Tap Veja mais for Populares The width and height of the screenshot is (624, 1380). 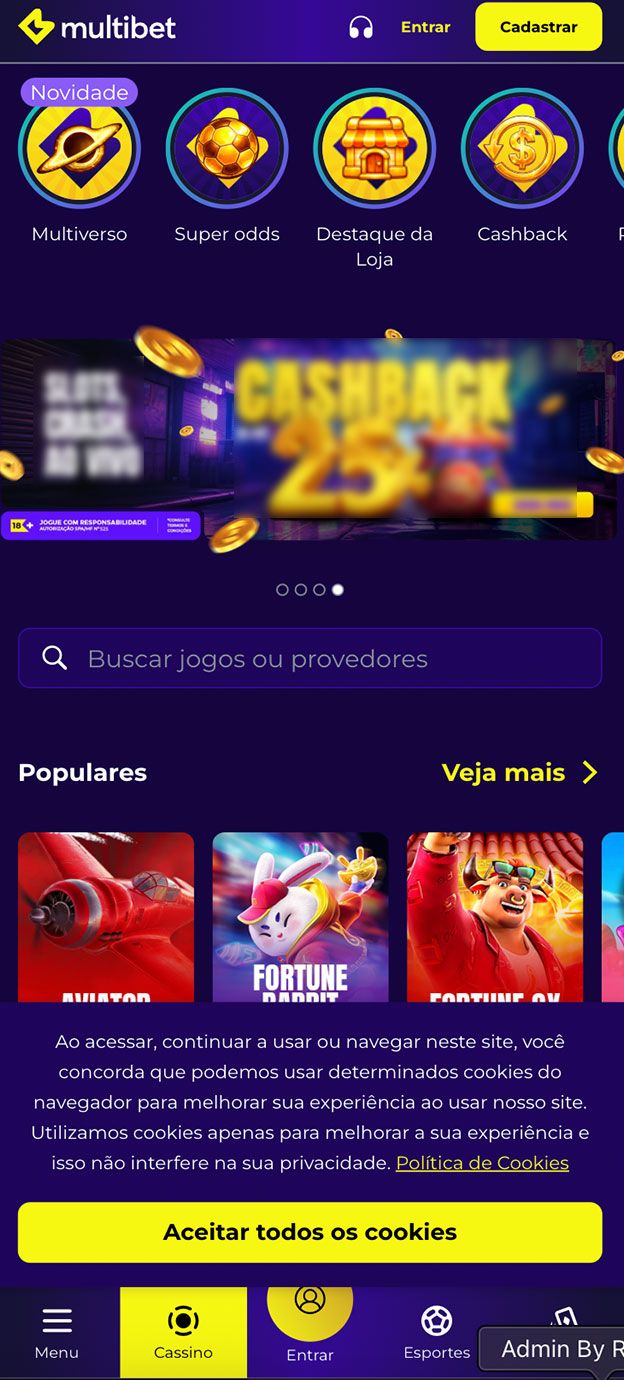520,773
